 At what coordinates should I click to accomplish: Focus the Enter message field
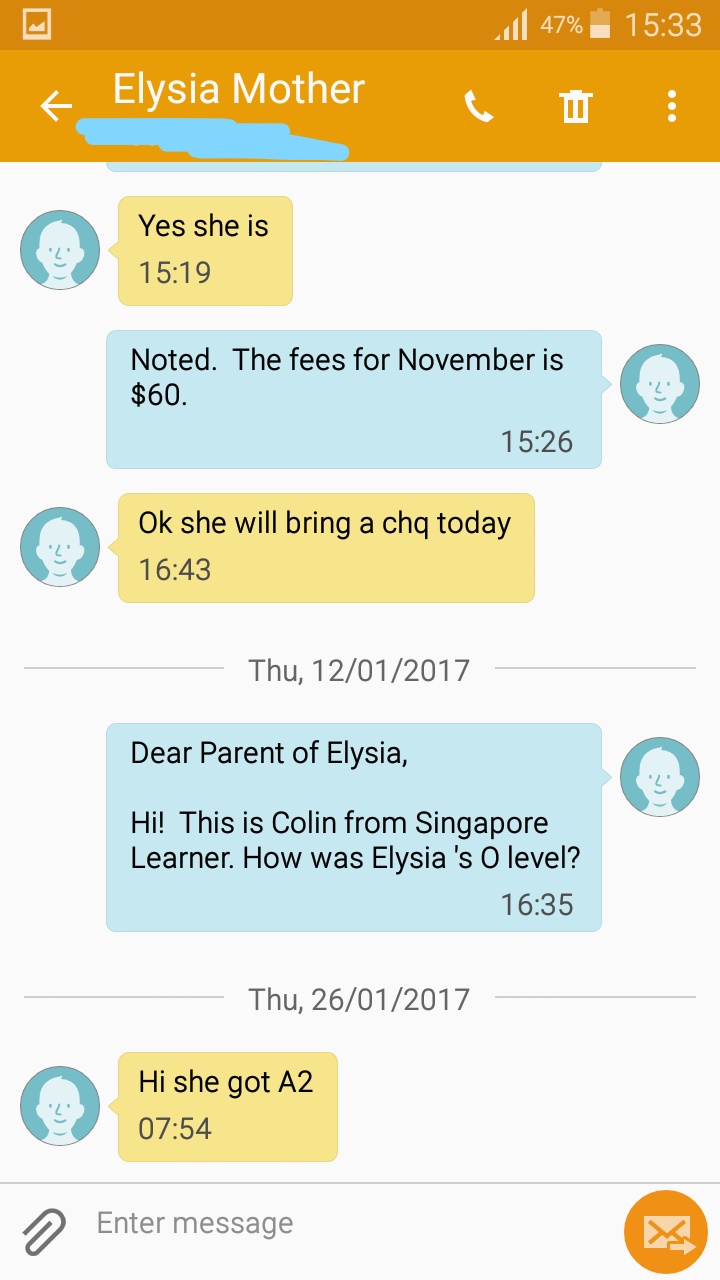(x=340, y=1223)
